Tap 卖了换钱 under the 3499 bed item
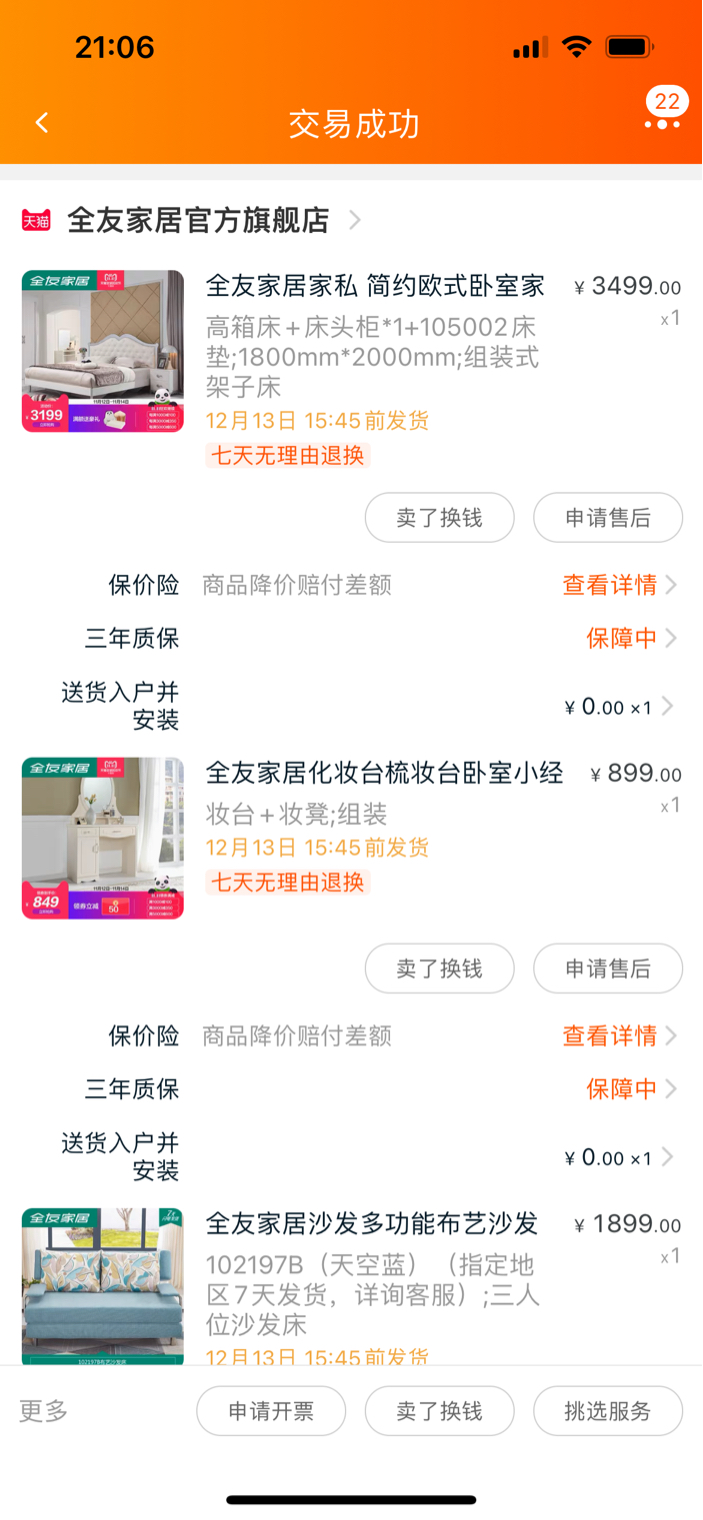Viewport: 703px width, 1520px height. click(x=440, y=518)
